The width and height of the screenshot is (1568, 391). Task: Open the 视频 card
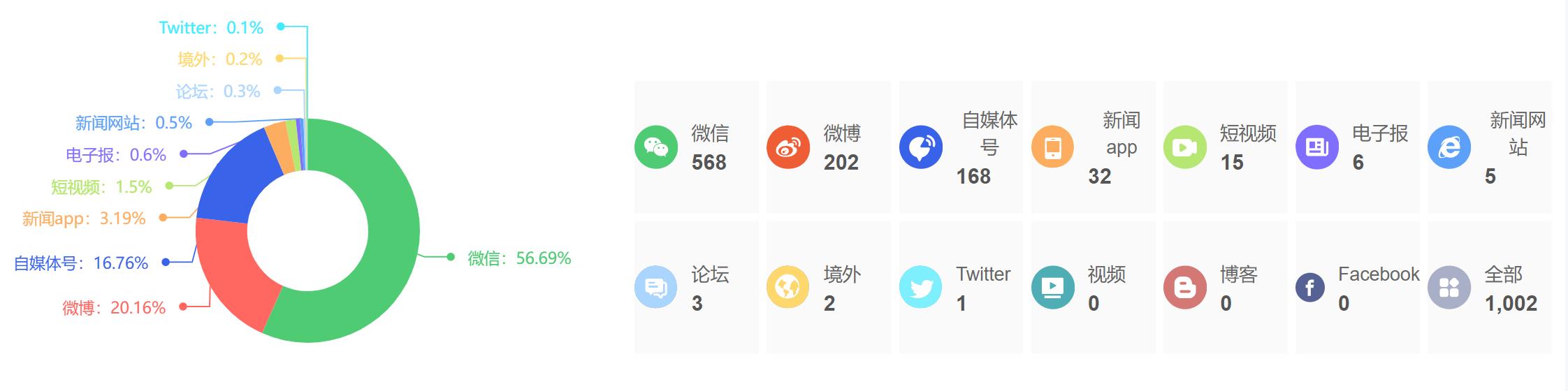coord(1093,287)
